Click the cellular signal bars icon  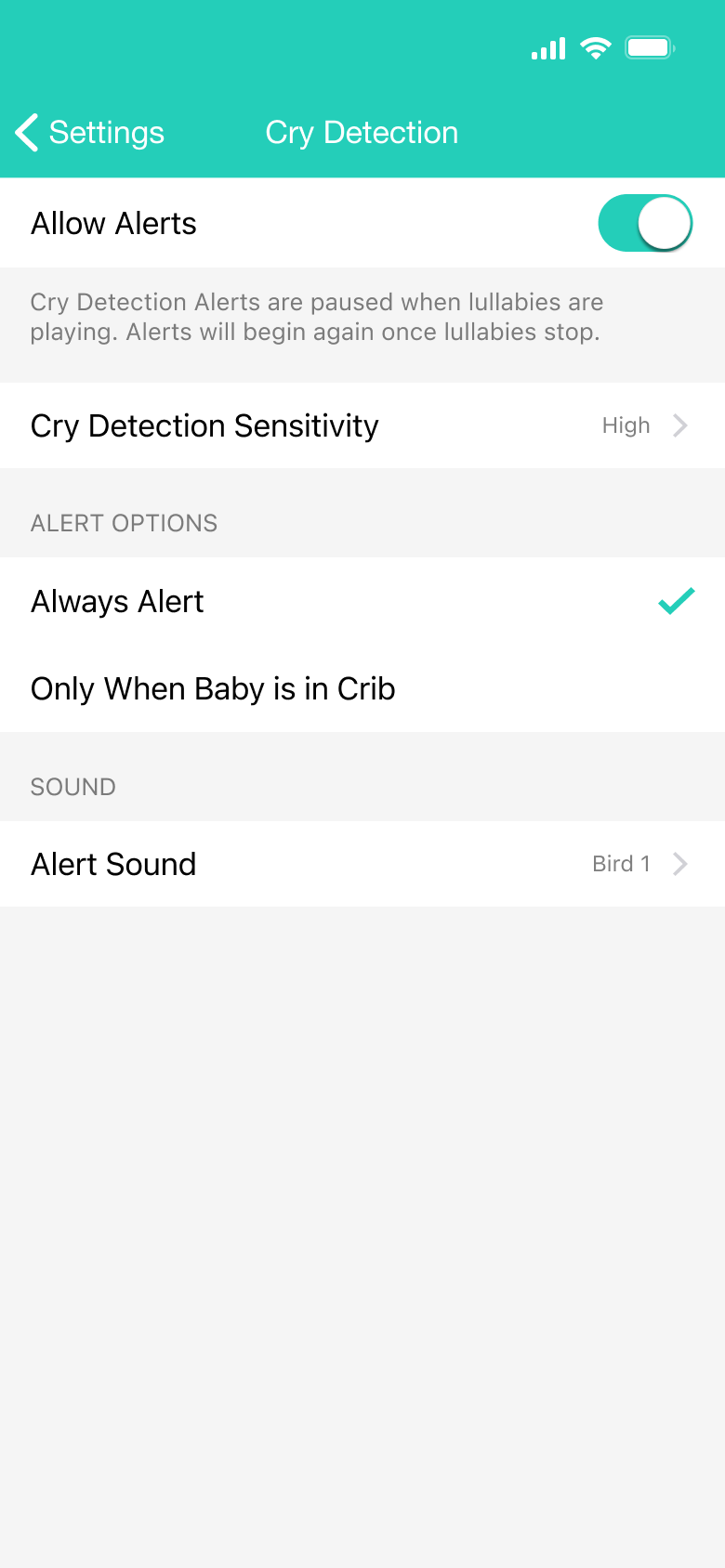tap(547, 47)
